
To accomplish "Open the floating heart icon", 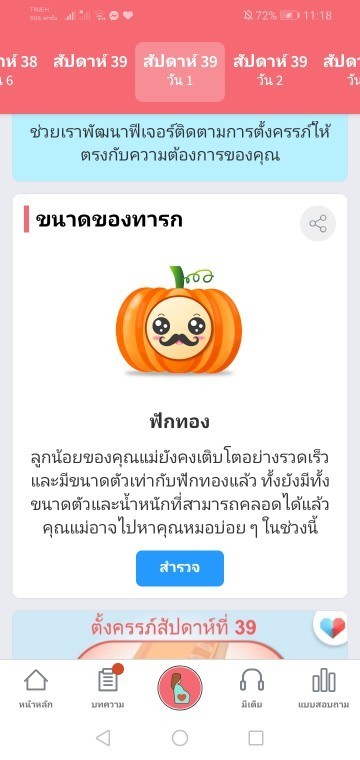I will tap(332, 627).
